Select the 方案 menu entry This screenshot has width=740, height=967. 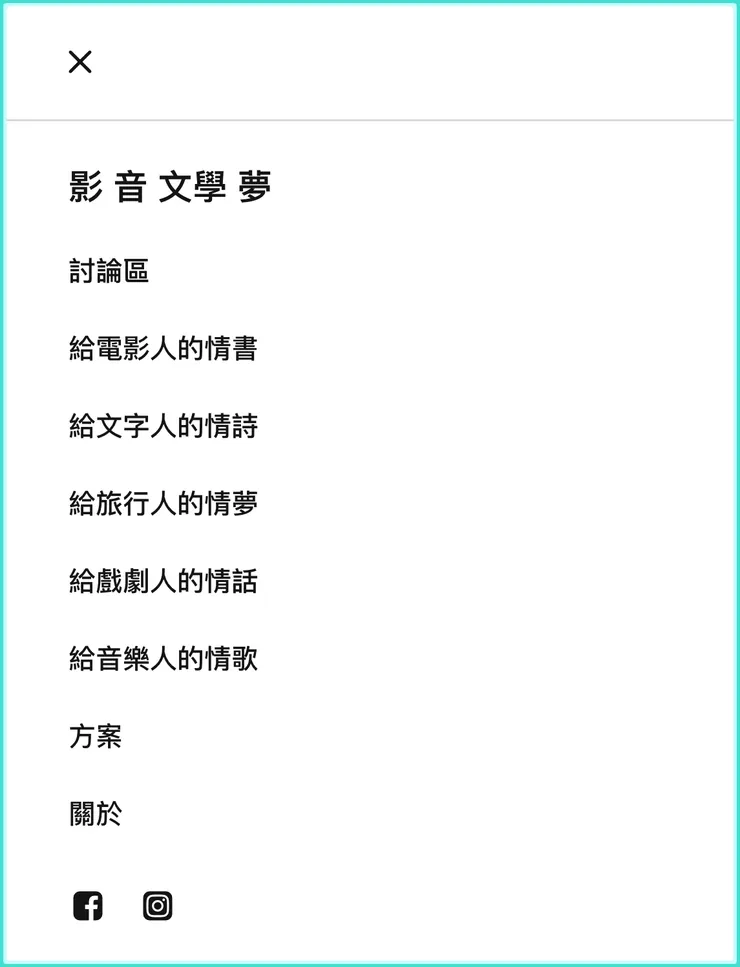pyautogui.click(x=97, y=737)
